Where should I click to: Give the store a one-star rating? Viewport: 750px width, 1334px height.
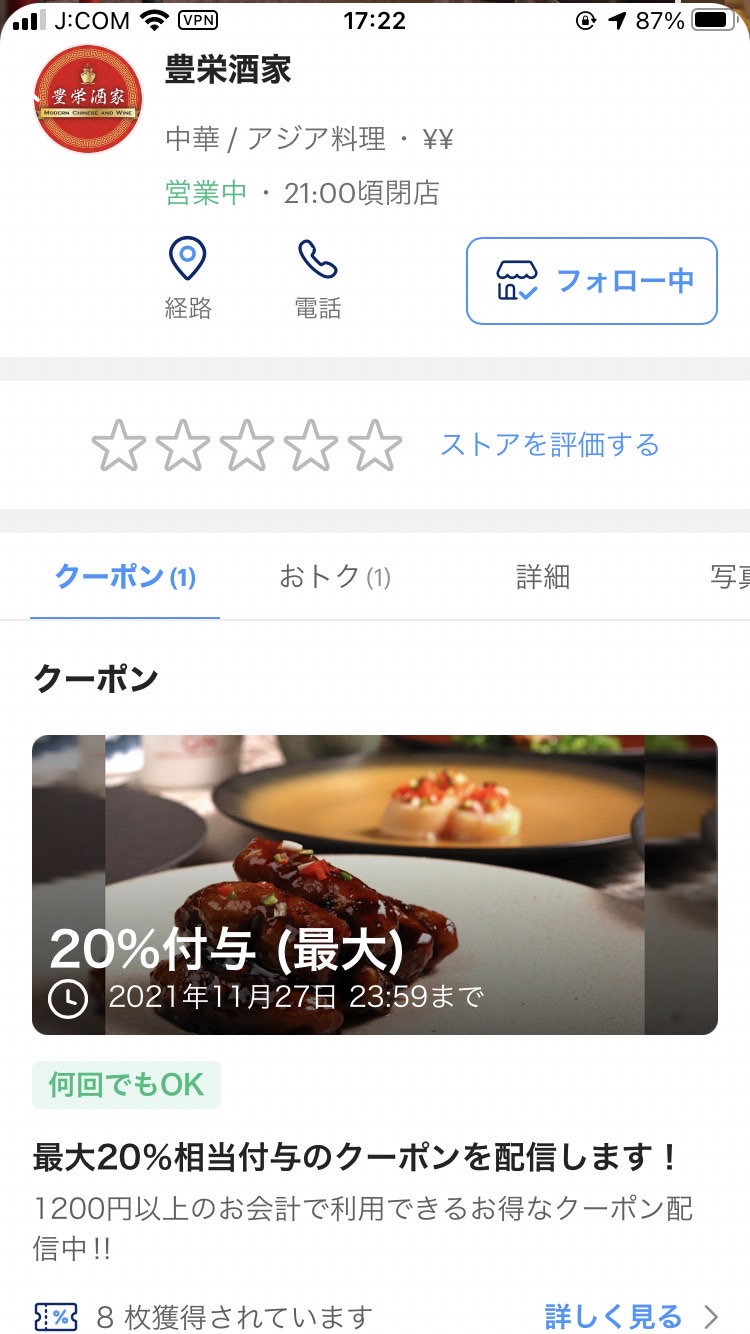tap(119, 446)
